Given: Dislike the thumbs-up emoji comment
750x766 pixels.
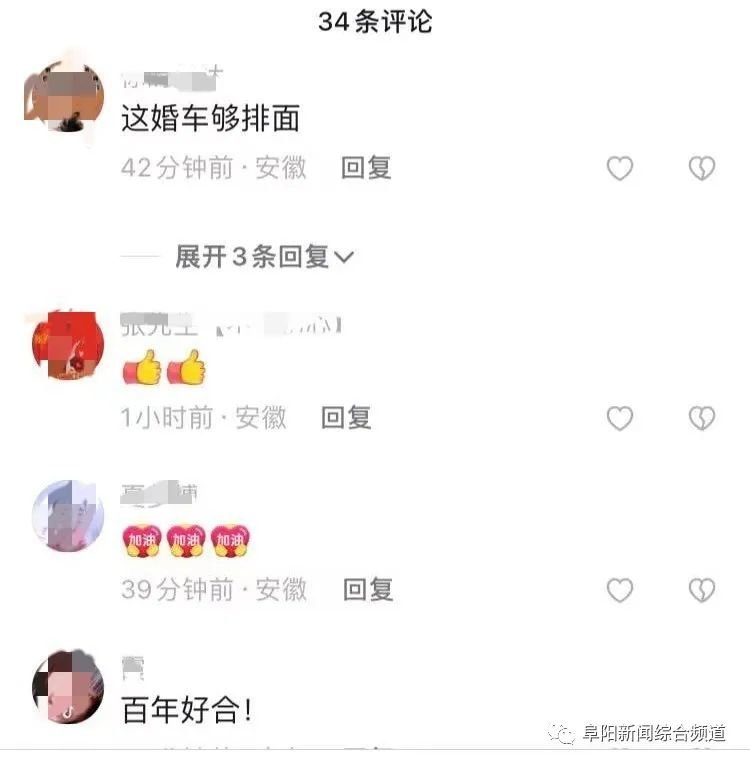Looking at the screenshot, I should point(702,418).
